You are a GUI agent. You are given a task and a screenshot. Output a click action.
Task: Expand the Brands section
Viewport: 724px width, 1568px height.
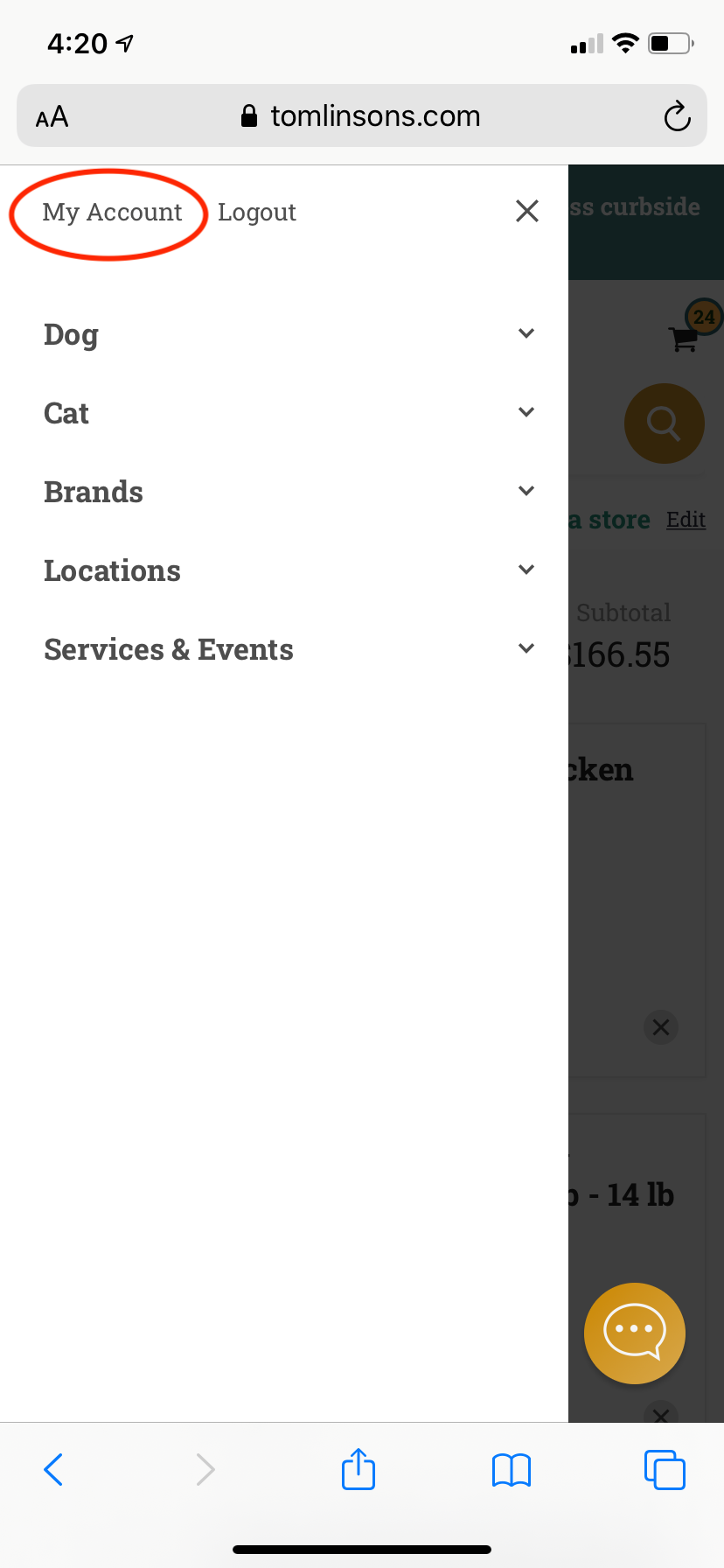(x=526, y=491)
